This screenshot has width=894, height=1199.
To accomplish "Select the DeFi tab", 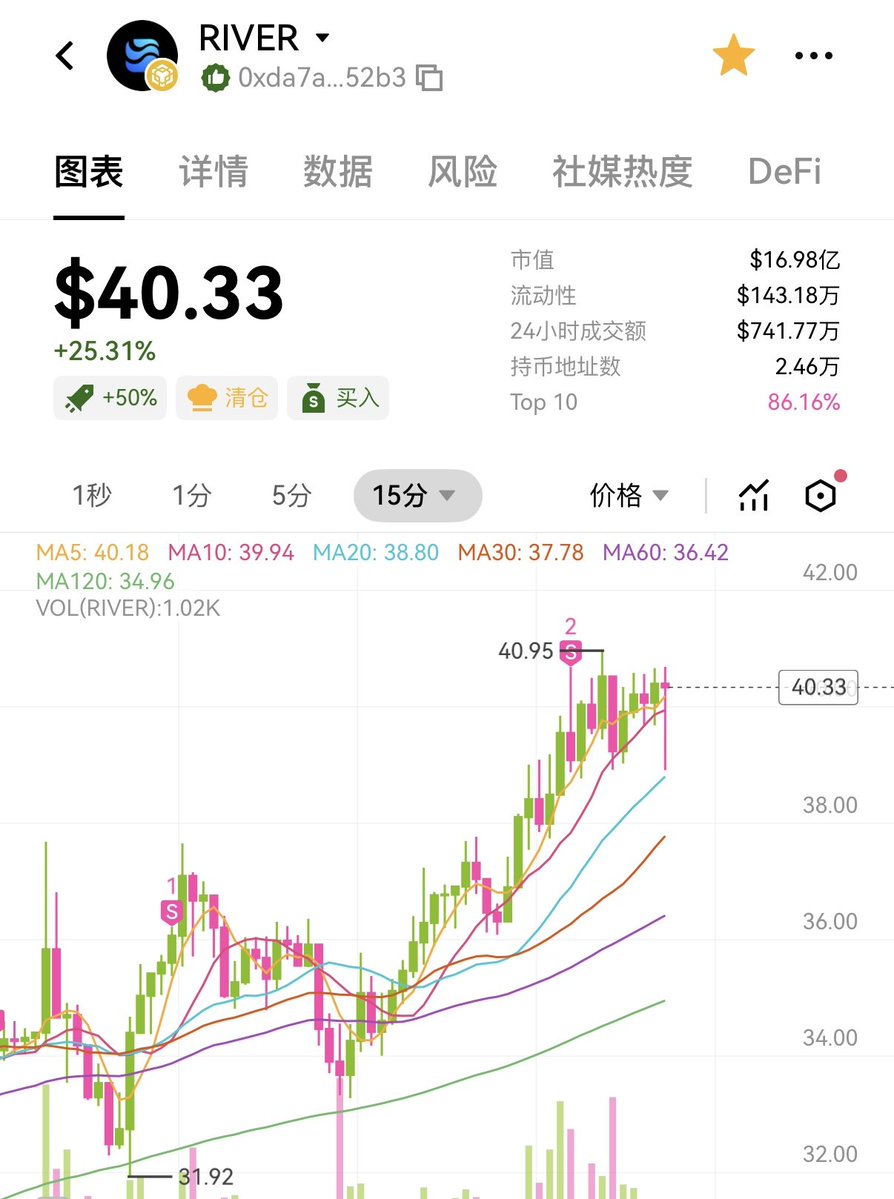I will [x=784, y=172].
